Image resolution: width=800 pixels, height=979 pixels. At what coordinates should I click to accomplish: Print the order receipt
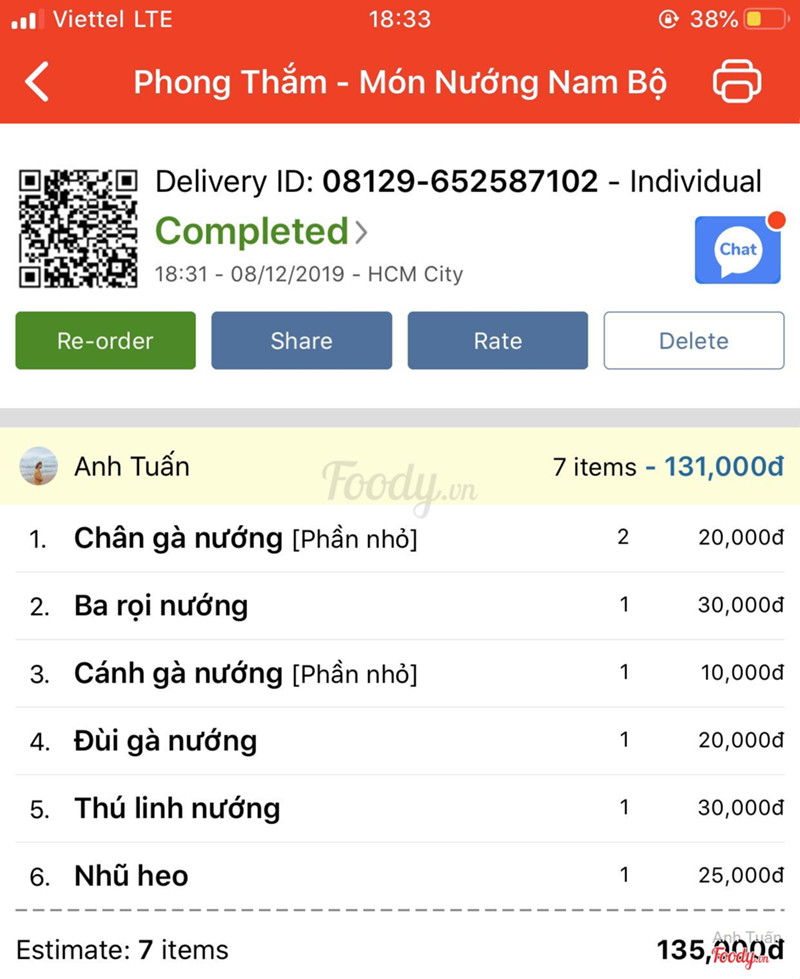coord(737,82)
